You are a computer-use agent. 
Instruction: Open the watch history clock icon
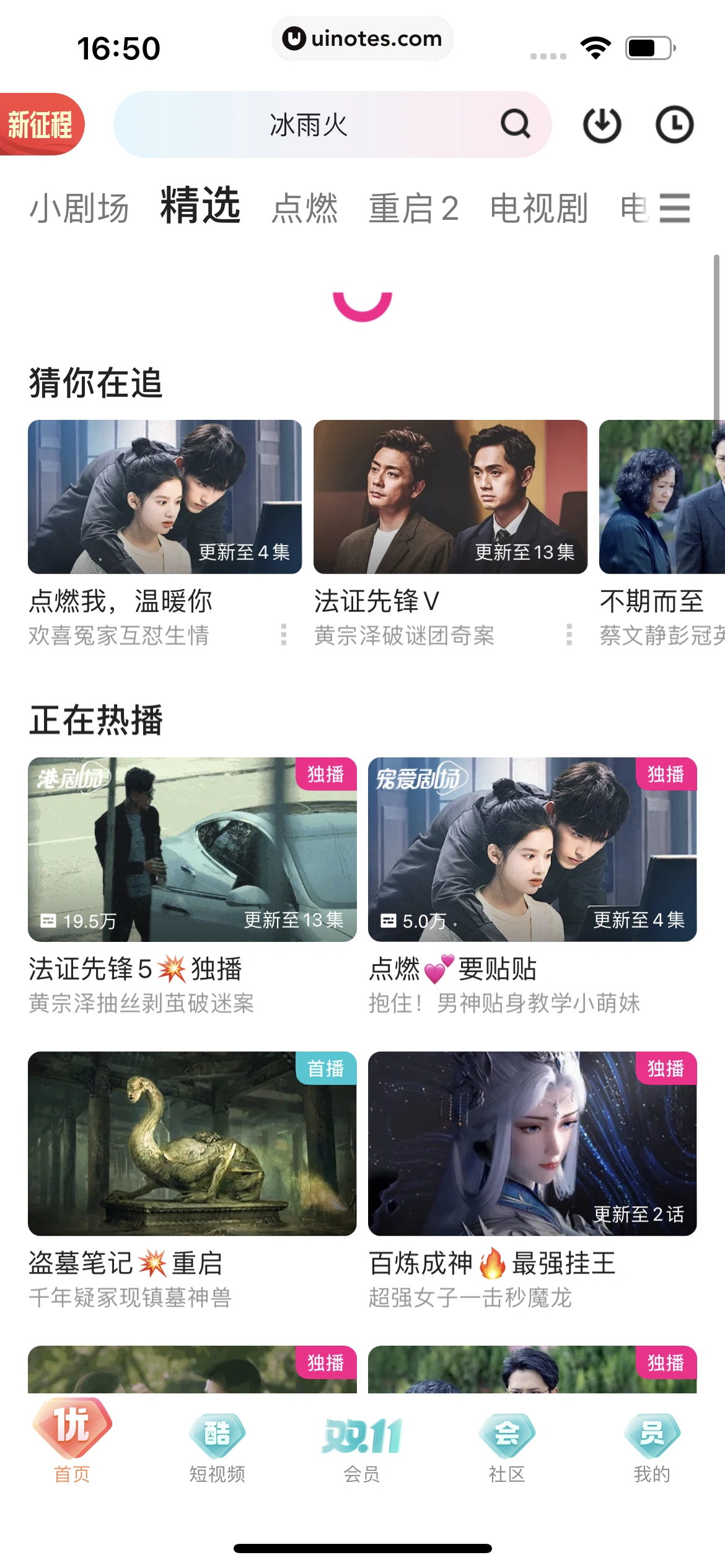(674, 125)
